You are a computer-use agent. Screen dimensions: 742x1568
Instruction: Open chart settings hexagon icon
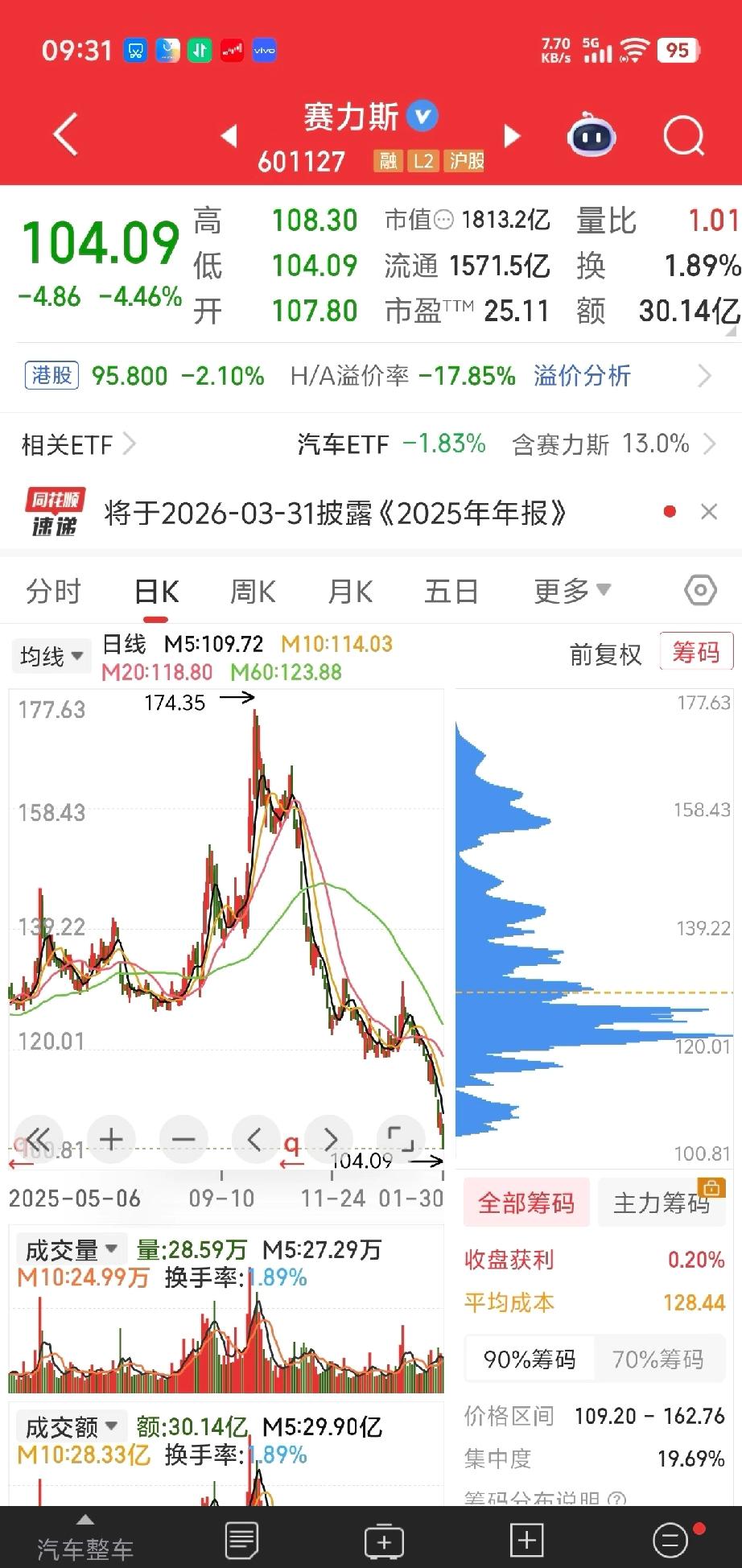[x=700, y=591]
